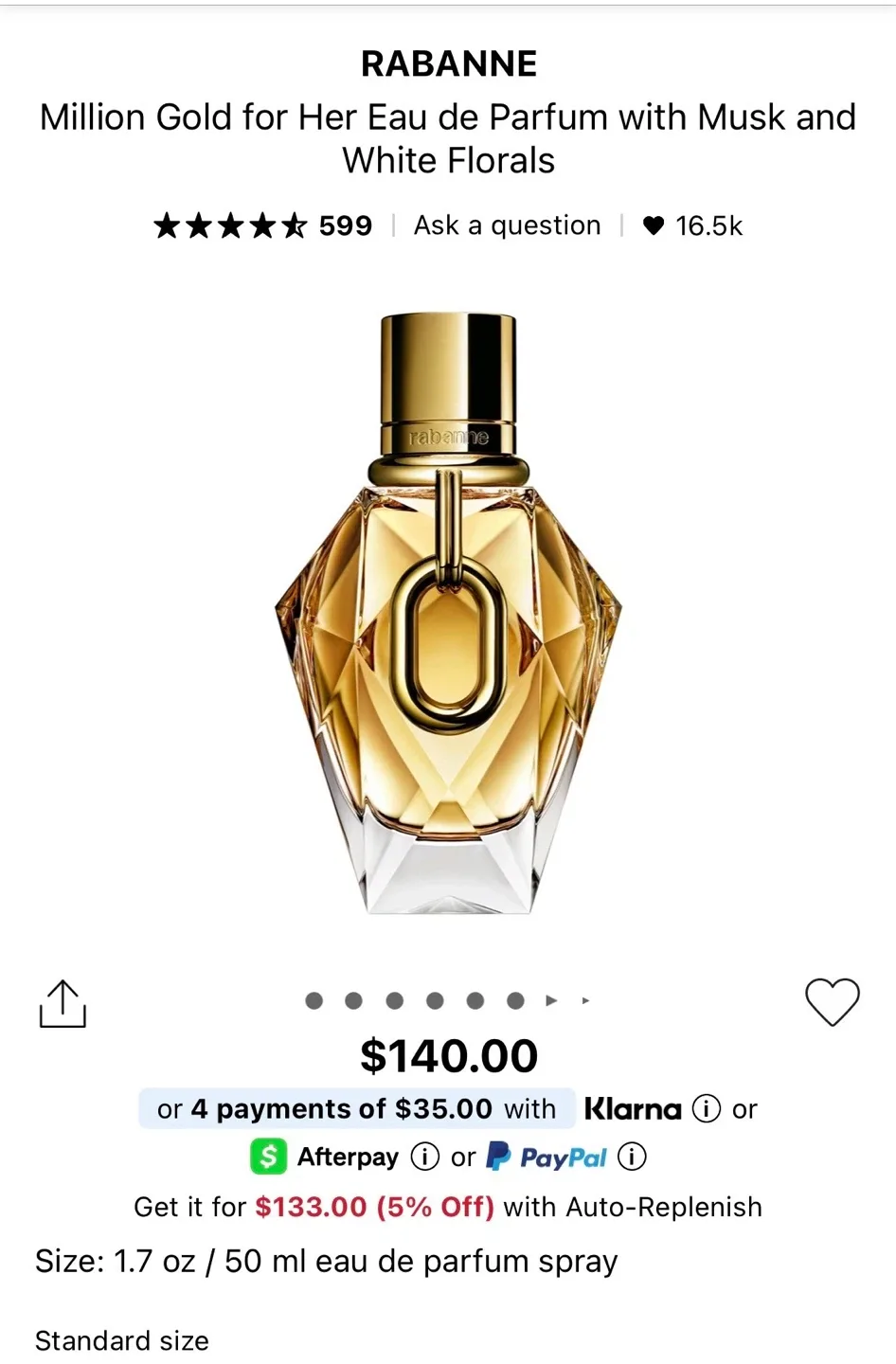
Task: Click the 599 reviews count
Action: tap(346, 225)
